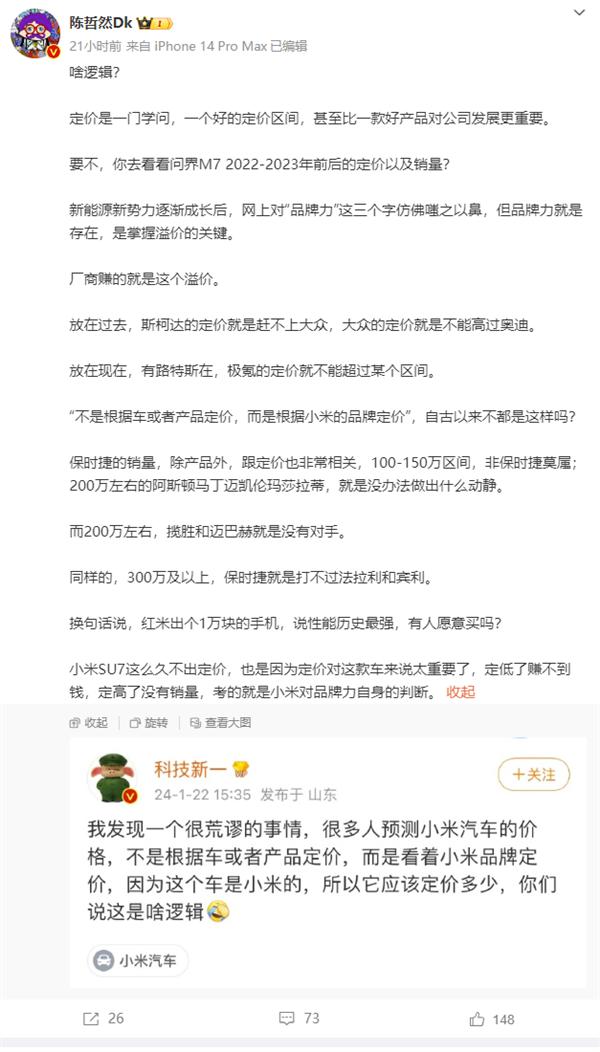Like this post (148 likes)
Viewport: 600px width, 1052px height.
click(491, 1019)
